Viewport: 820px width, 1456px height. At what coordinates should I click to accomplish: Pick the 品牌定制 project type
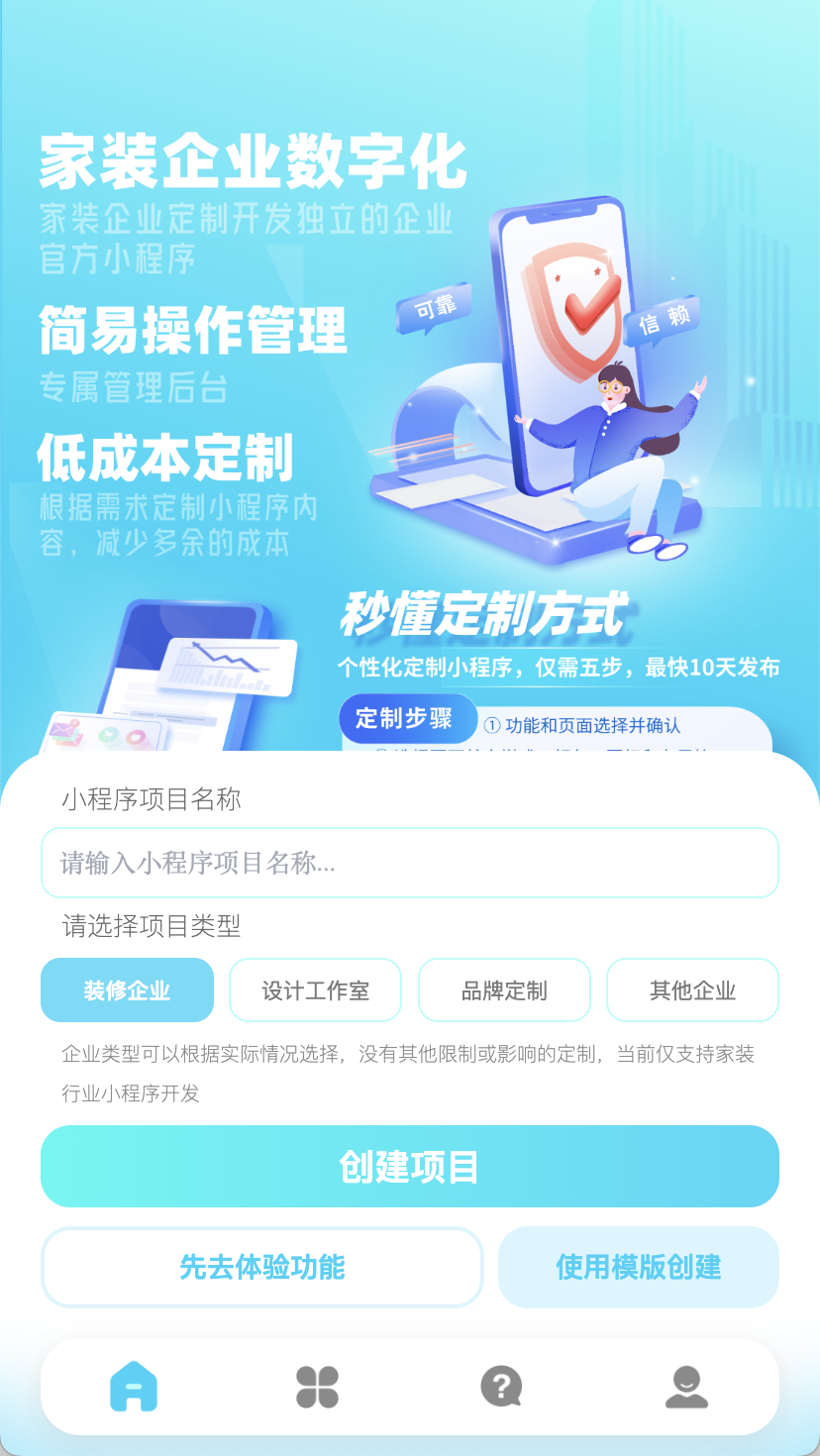504,989
